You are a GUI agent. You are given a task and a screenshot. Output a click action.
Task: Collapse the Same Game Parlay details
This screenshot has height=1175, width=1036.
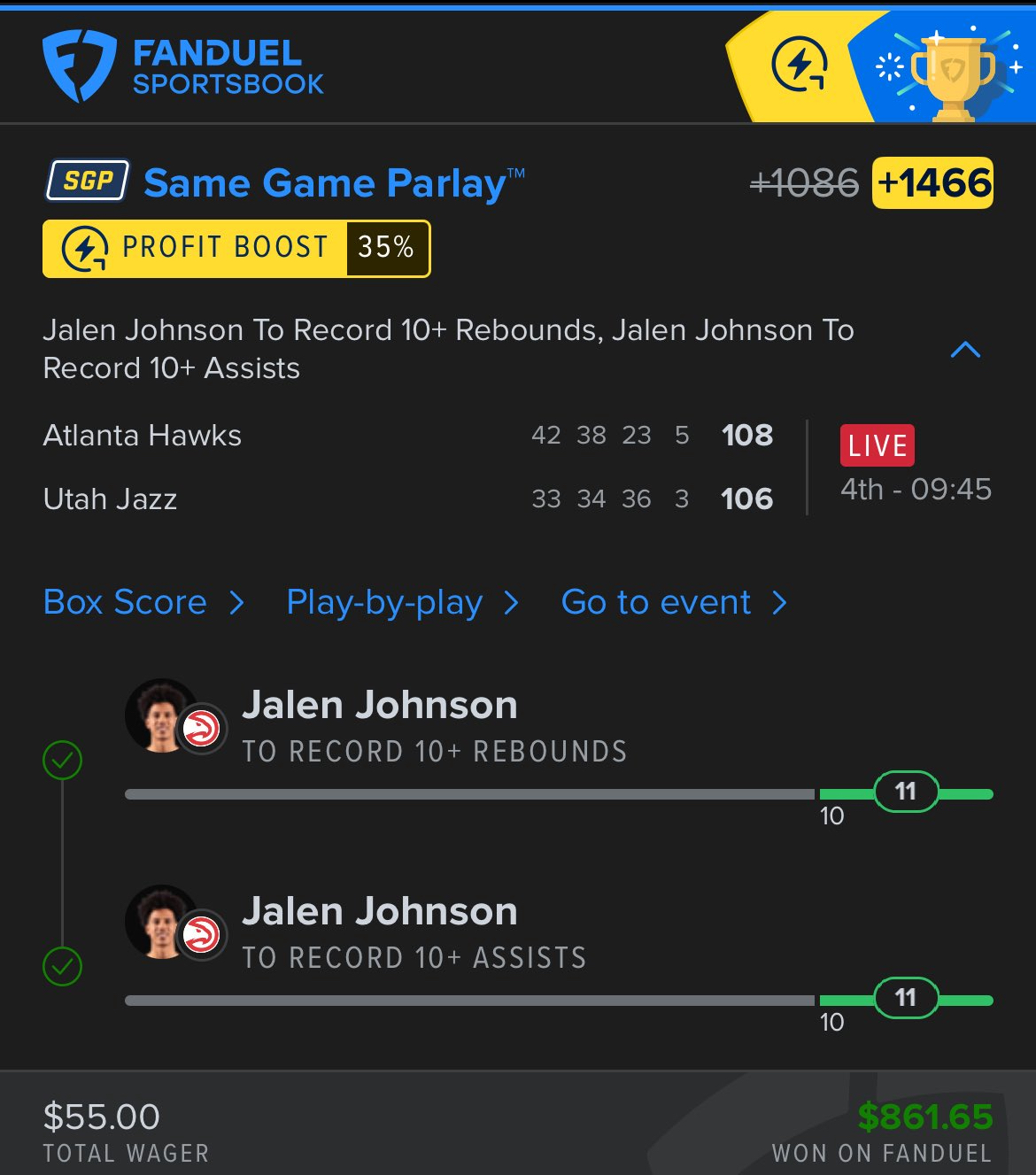[964, 350]
